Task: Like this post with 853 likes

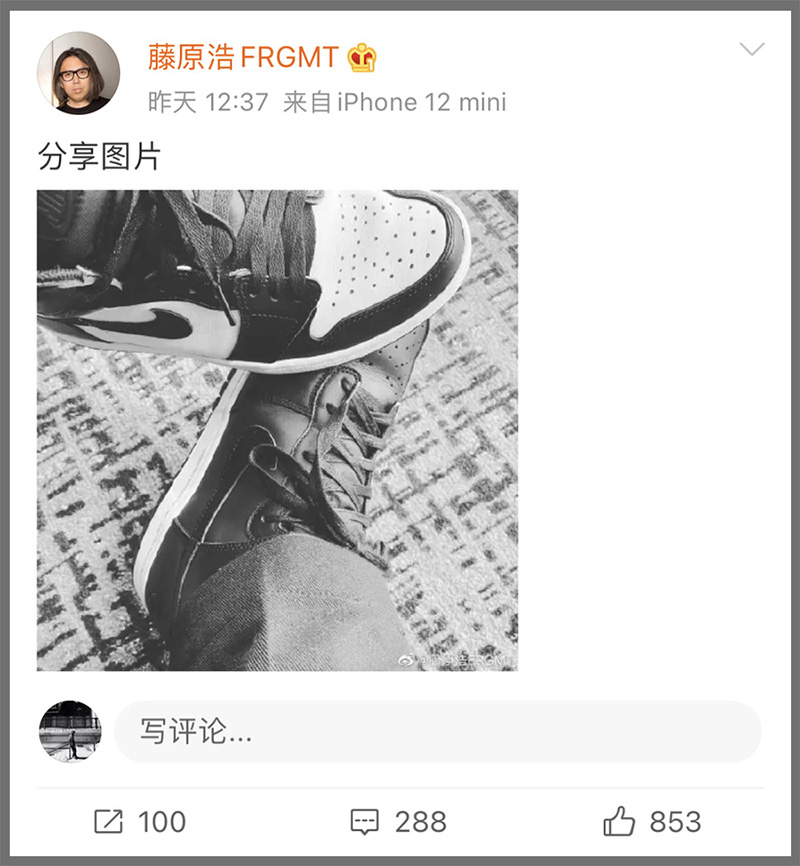Action: (x=652, y=822)
